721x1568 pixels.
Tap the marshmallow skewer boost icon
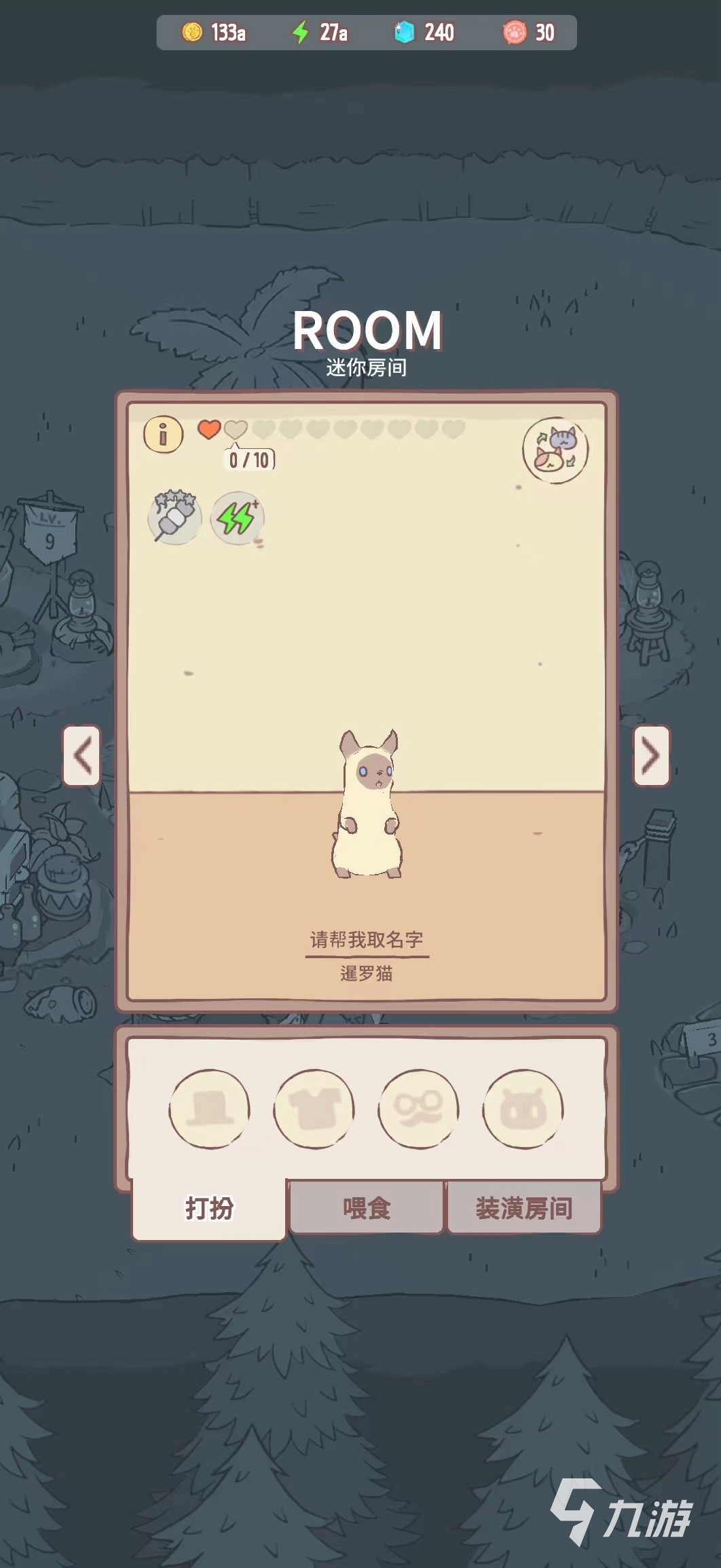tap(174, 518)
